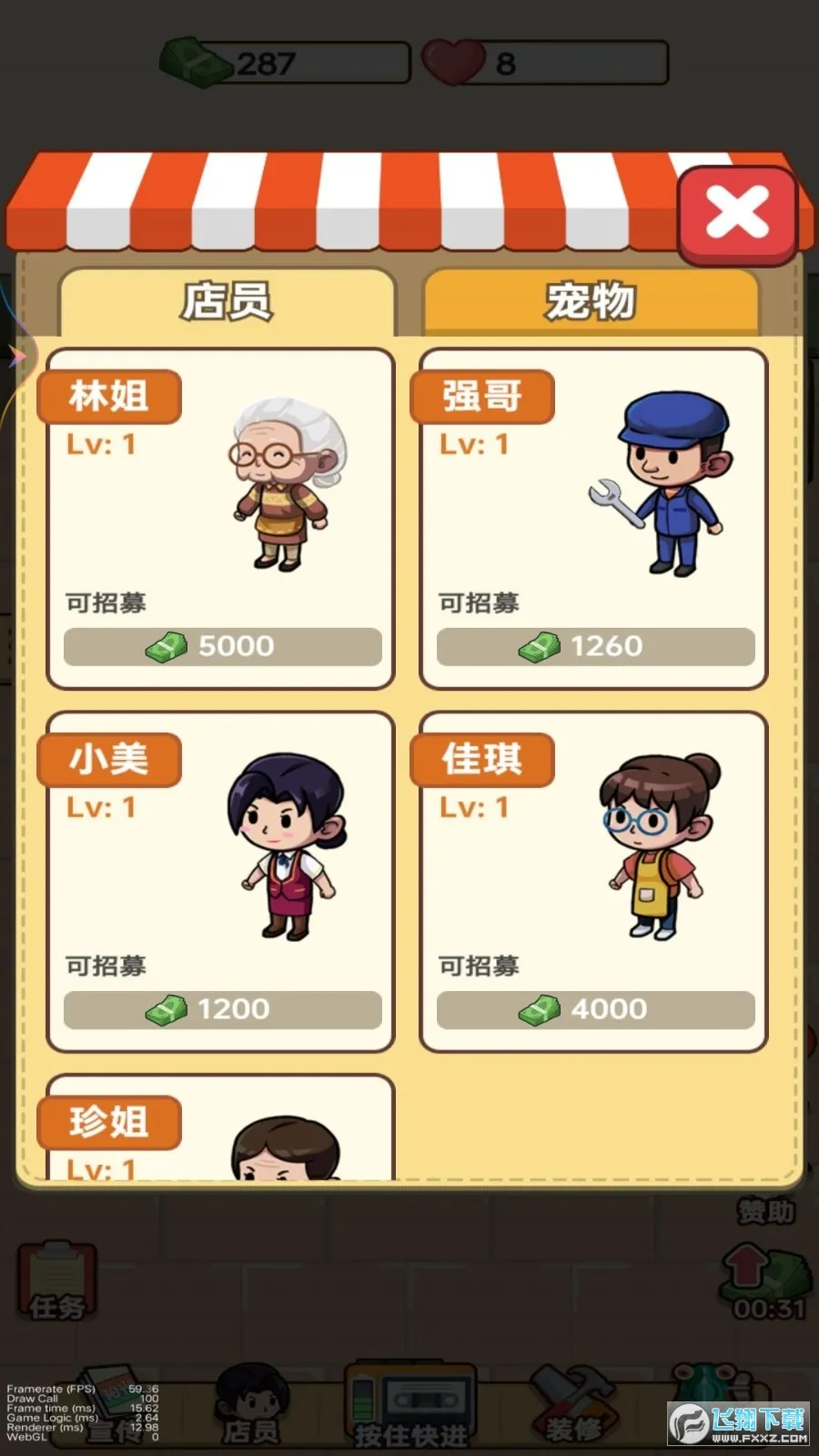Viewport: 819px width, 1456px height.
Task: Recruit 佳琪 for 4000 cash
Action: tap(595, 1009)
